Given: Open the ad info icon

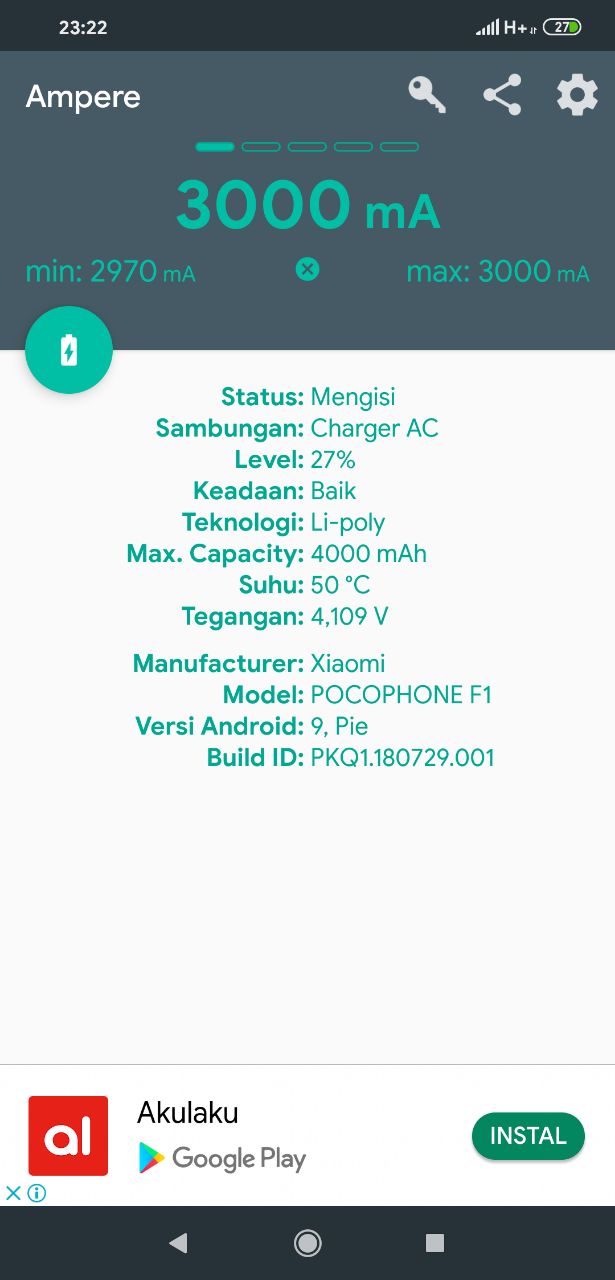Looking at the screenshot, I should [x=37, y=1193].
